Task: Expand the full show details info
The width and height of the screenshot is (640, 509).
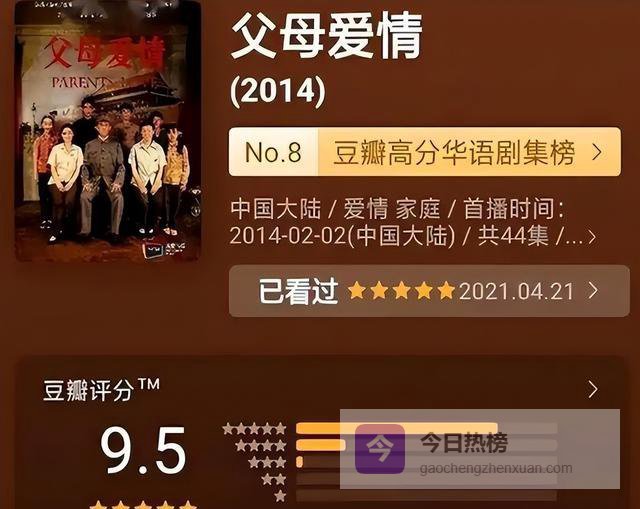Action: tap(590, 237)
